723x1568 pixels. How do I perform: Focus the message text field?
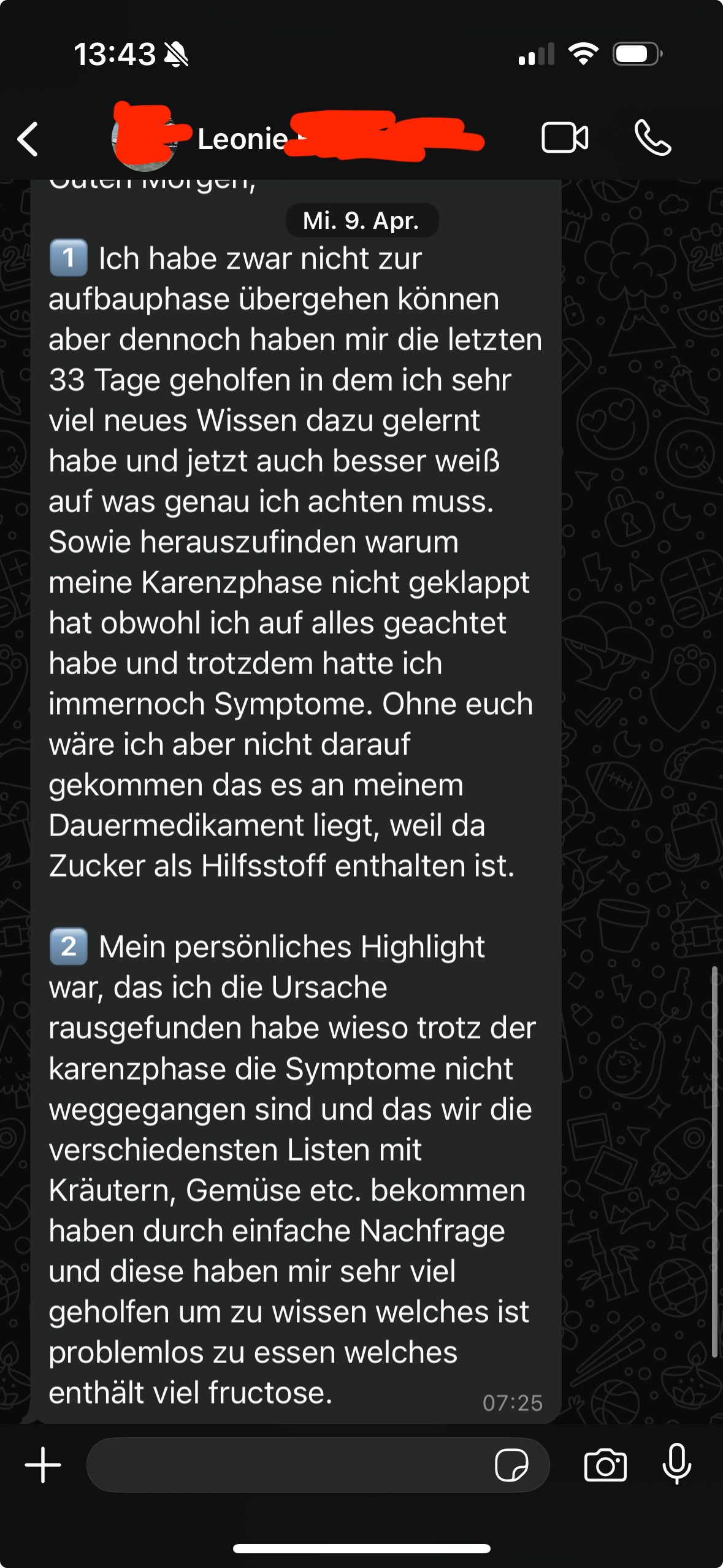click(288, 1465)
